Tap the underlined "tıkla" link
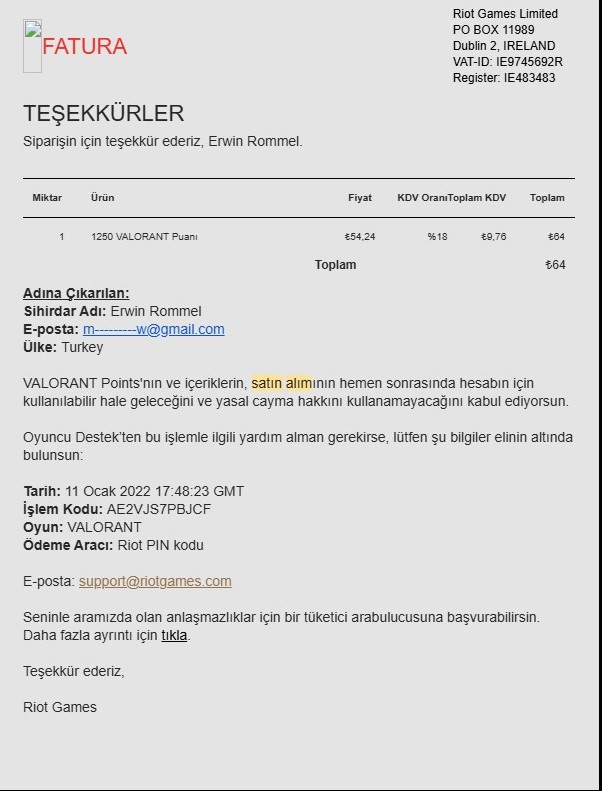The height and width of the screenshot is (791, 602). [174, 635]
